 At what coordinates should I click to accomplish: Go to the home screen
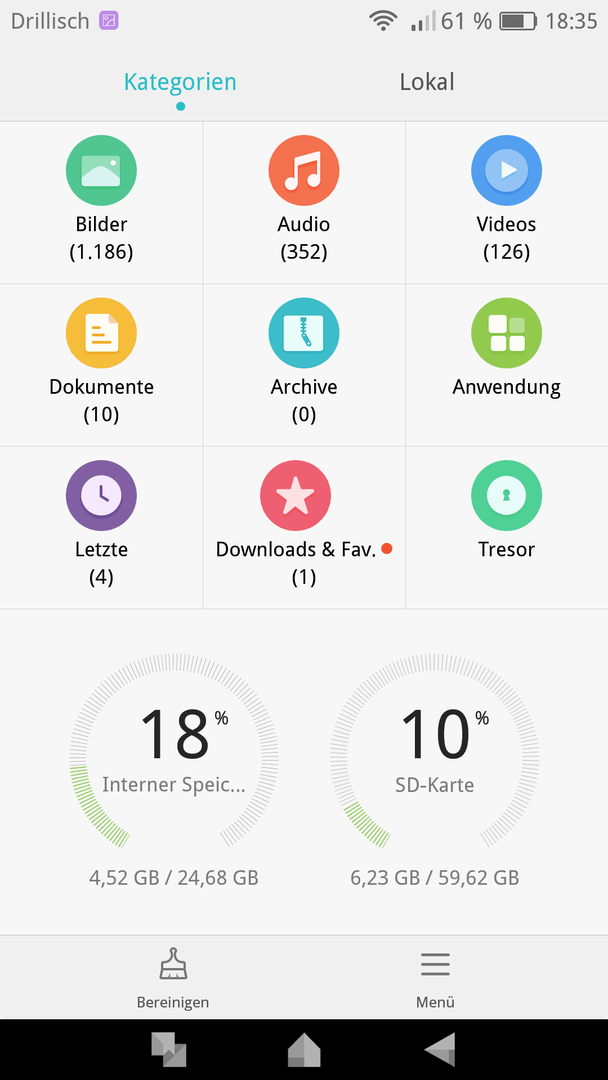(x=304, y=1050)
